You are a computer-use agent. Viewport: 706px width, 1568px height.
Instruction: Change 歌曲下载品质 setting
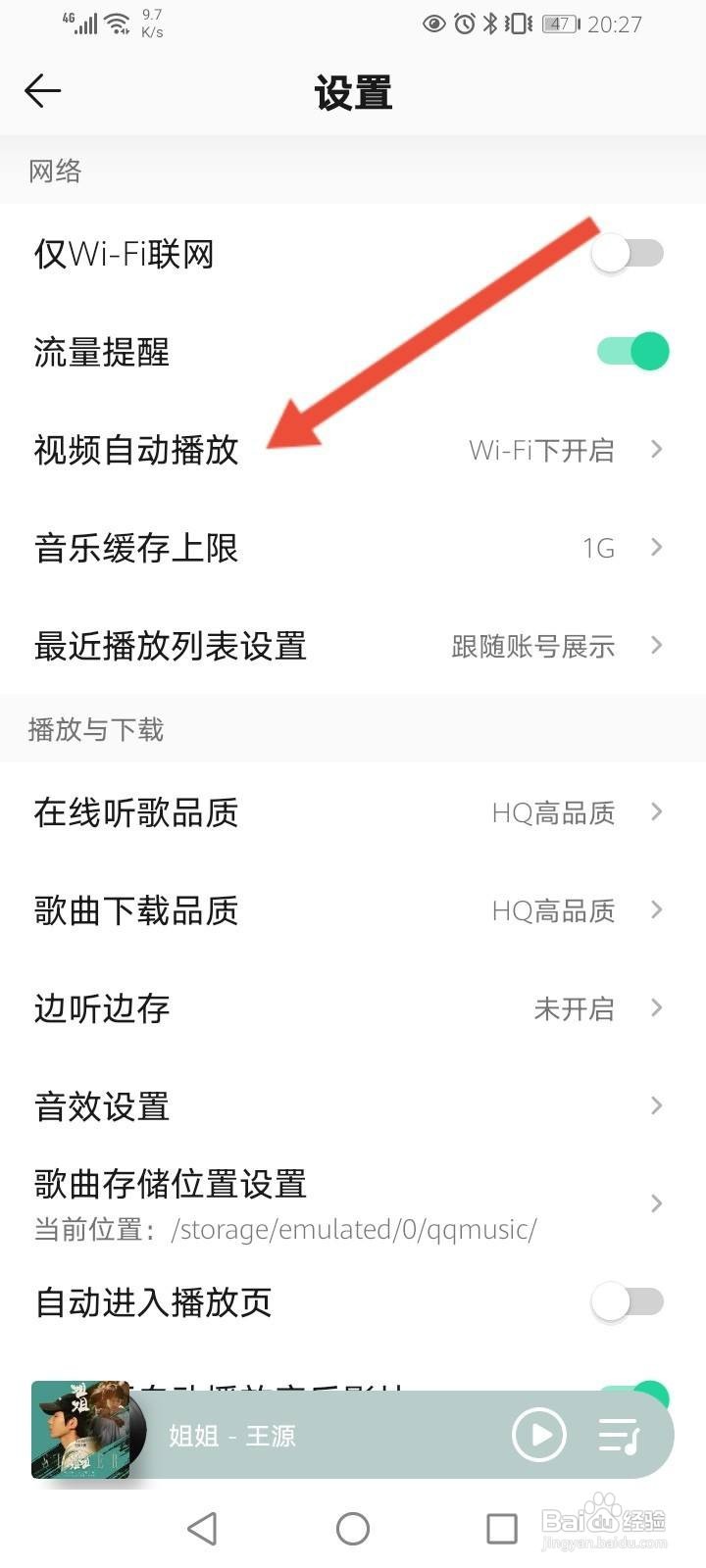pos(353,910)
